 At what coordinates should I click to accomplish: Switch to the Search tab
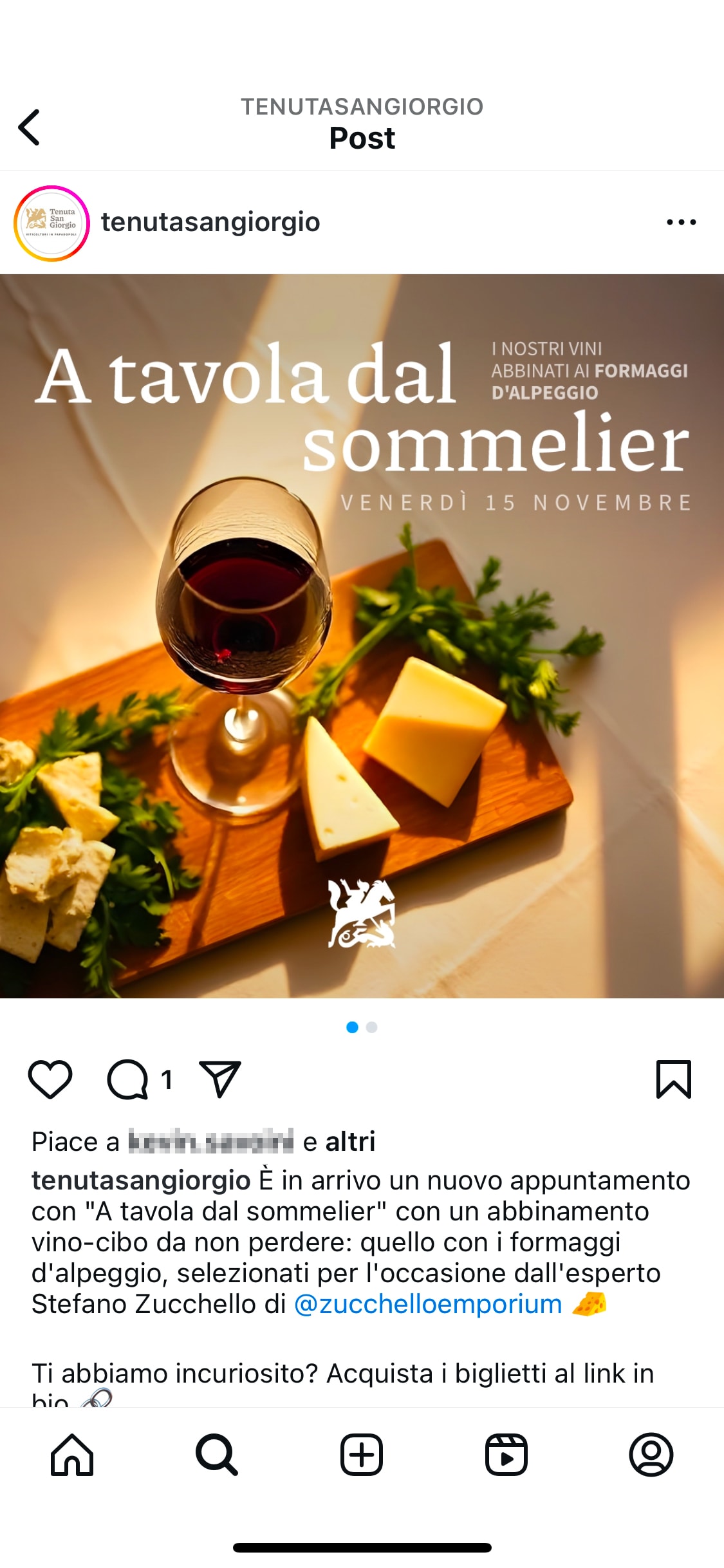pyautogui.click(x=217, y=1455)
